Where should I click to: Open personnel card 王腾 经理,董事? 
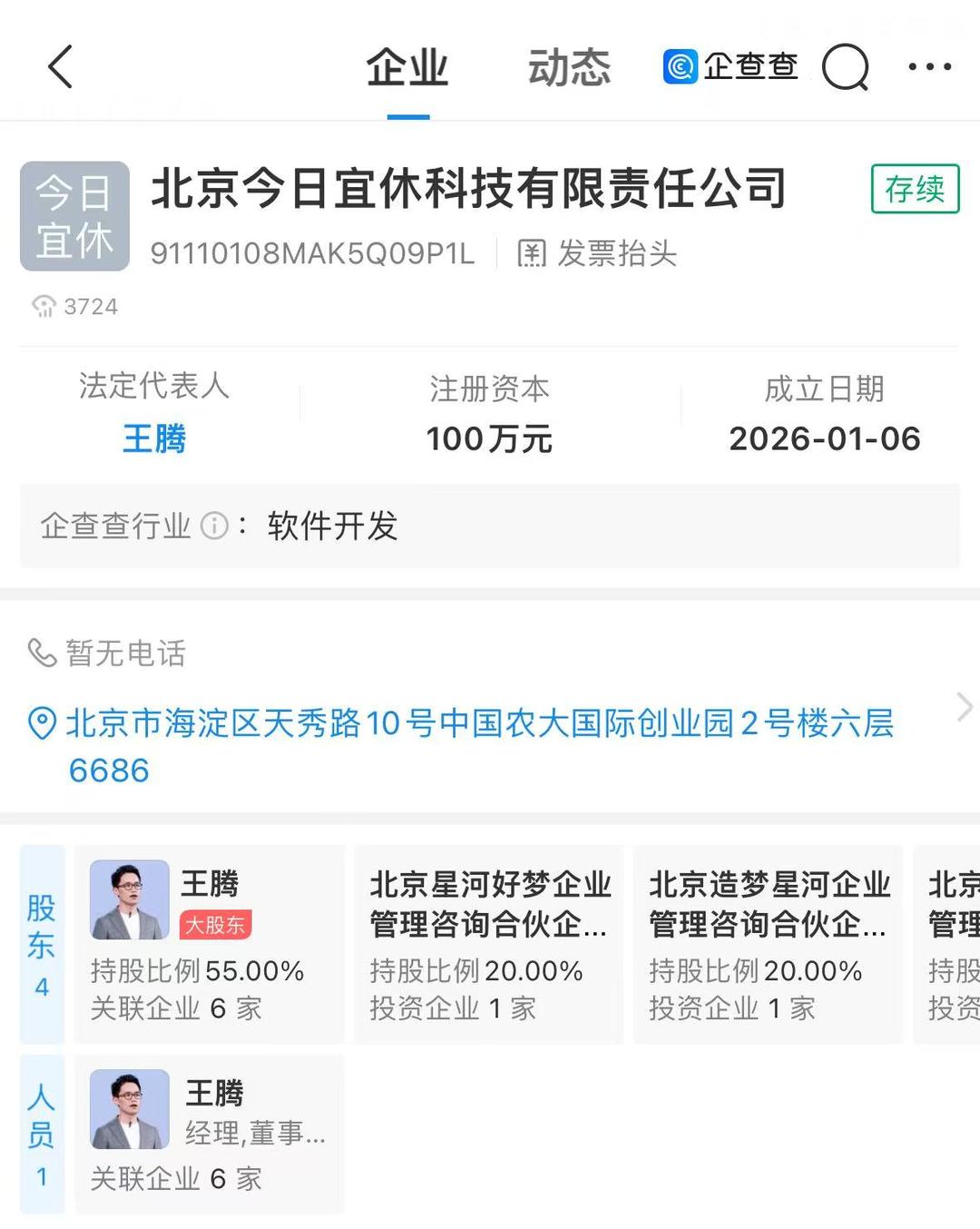tap(210, 1133)
